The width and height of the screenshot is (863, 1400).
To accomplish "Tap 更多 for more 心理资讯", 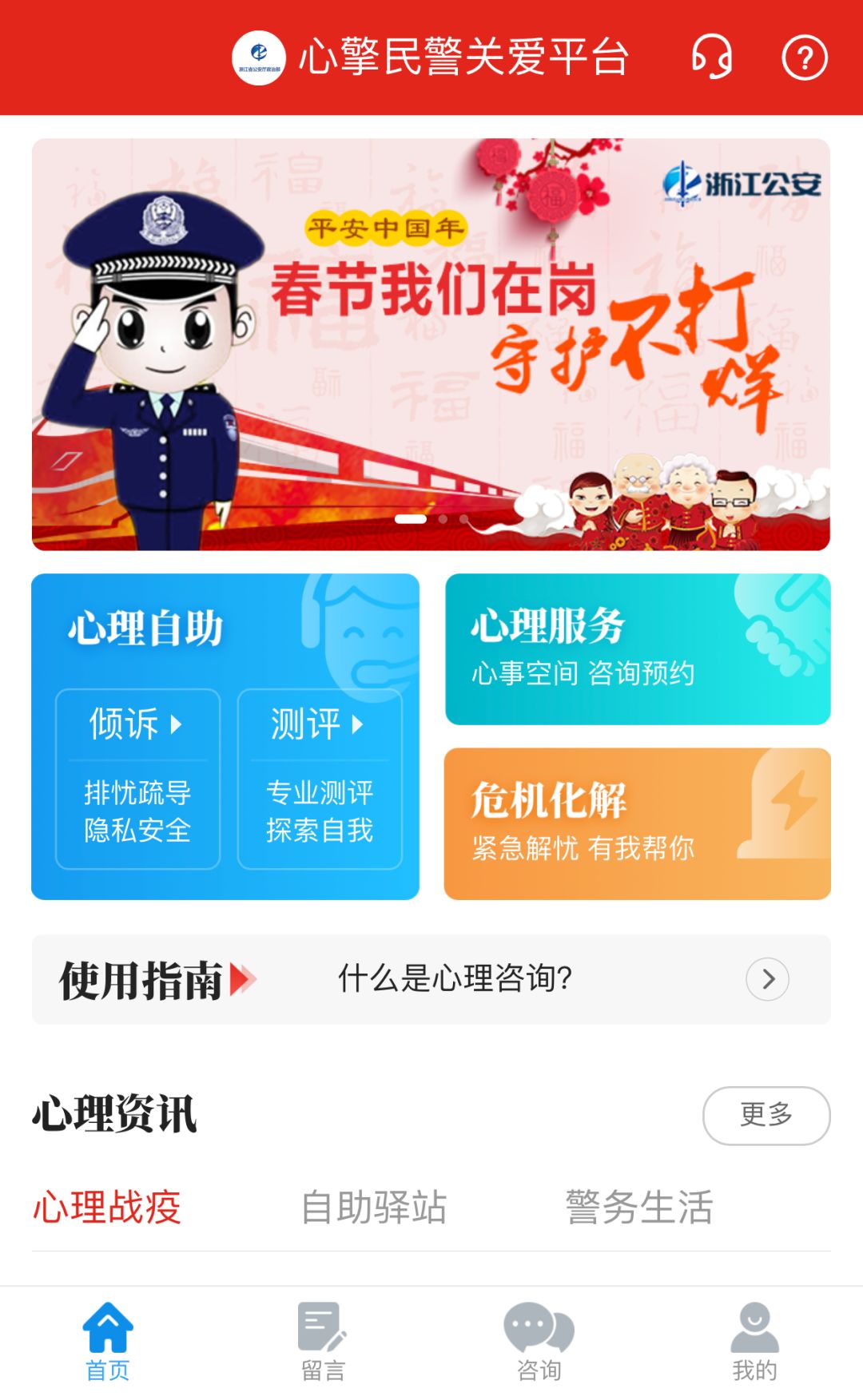I will (766, 1115).
